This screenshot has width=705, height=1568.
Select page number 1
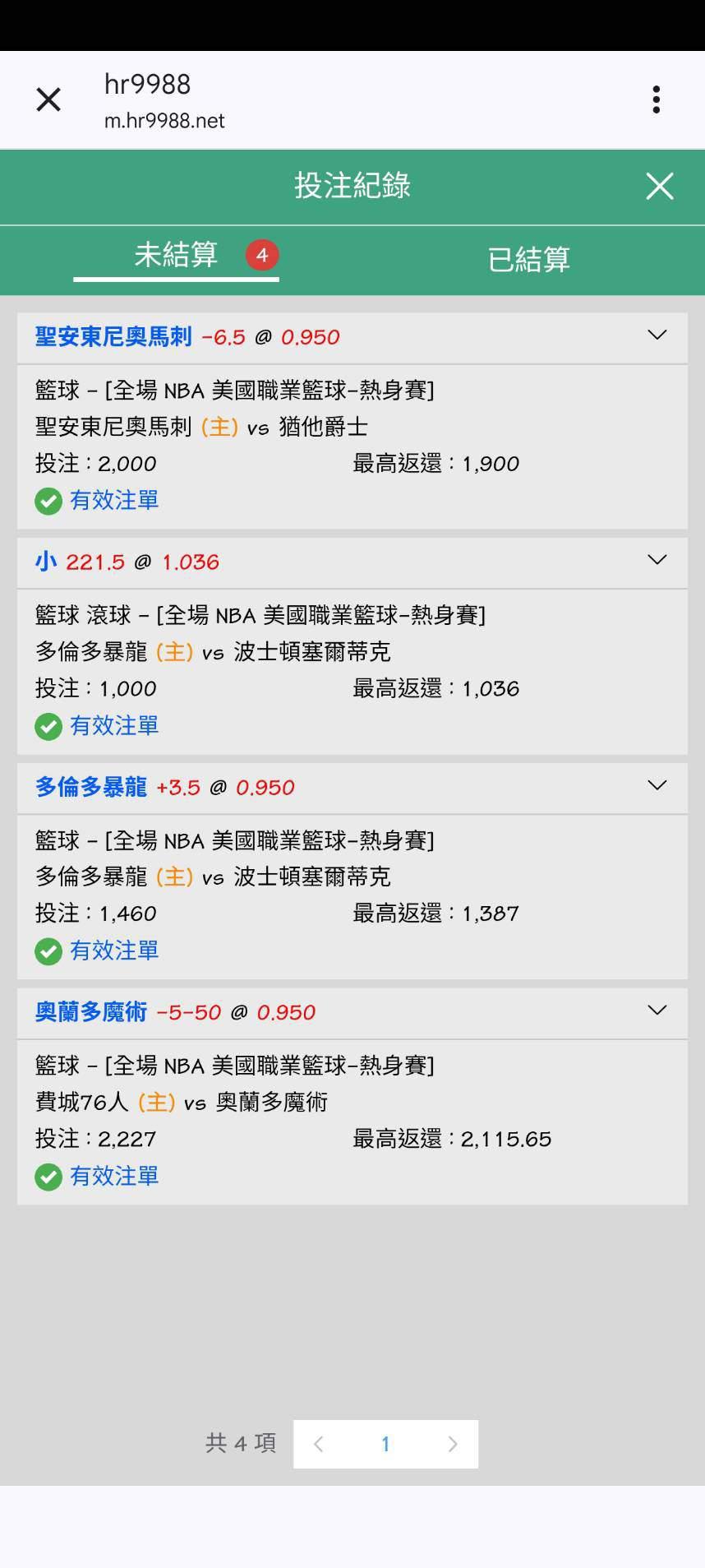pyautogui.click(x=385, y=1444)
